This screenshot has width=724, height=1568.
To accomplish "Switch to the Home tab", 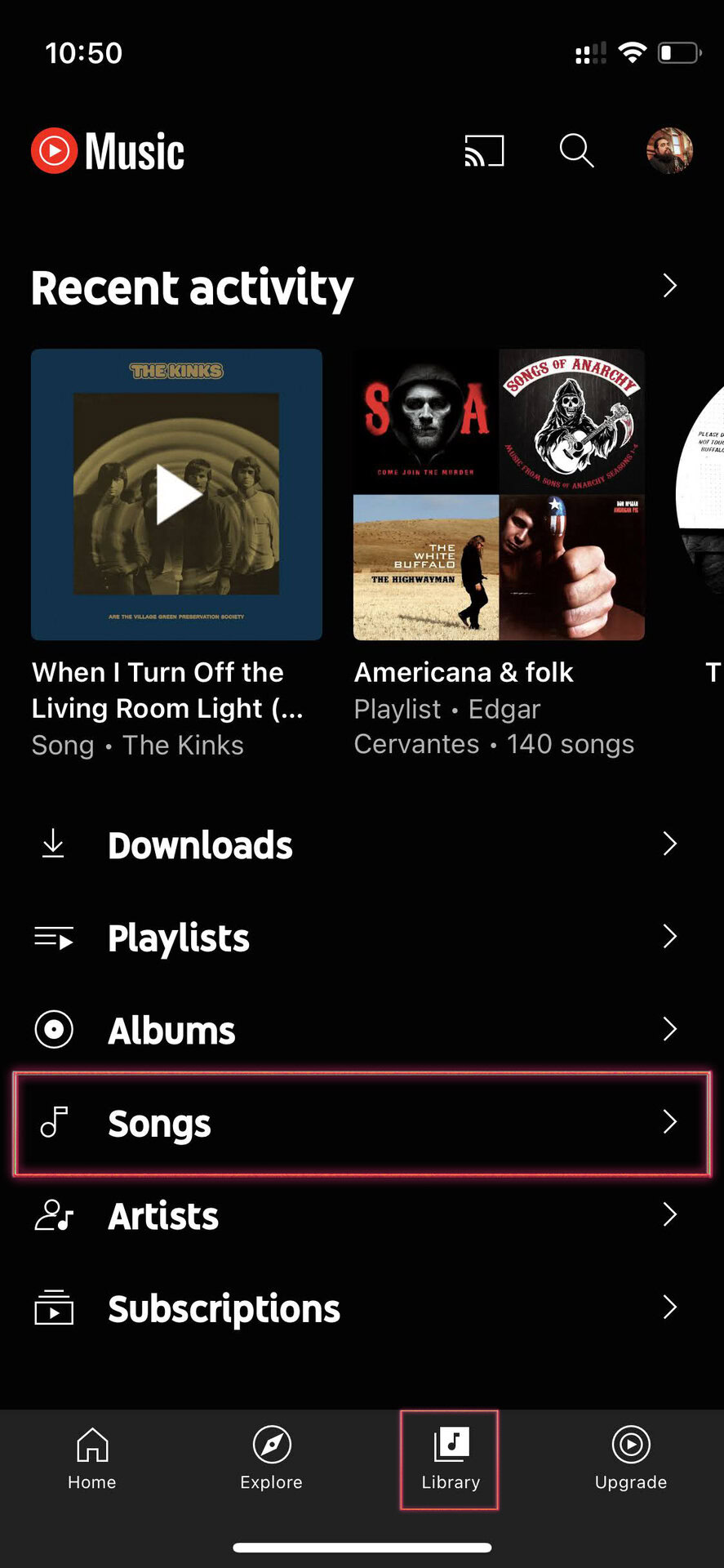I will tap(92, 1459).
